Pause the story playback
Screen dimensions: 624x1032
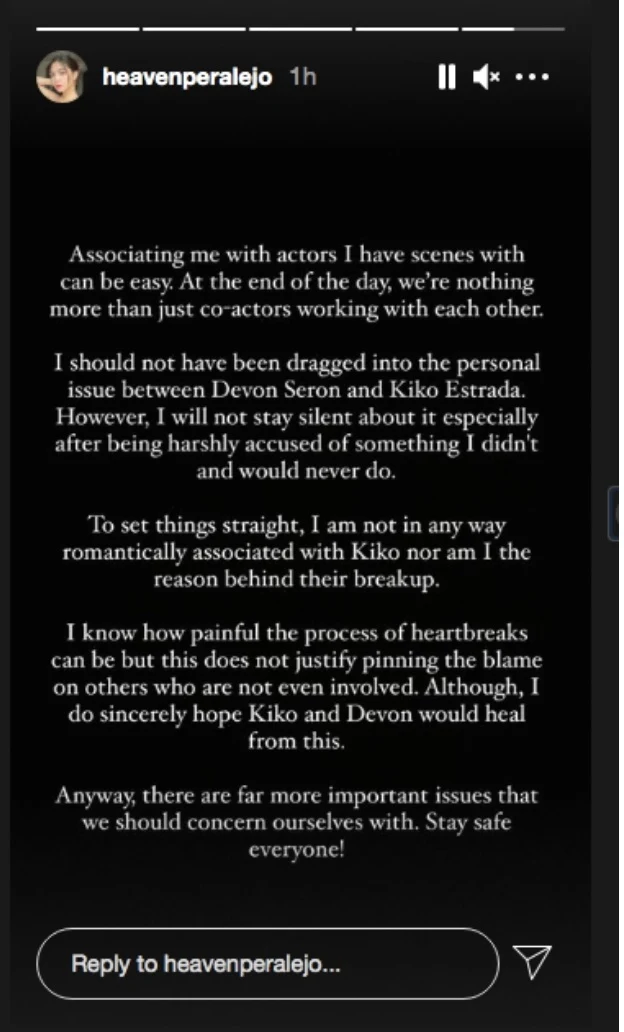pos(446,77)
